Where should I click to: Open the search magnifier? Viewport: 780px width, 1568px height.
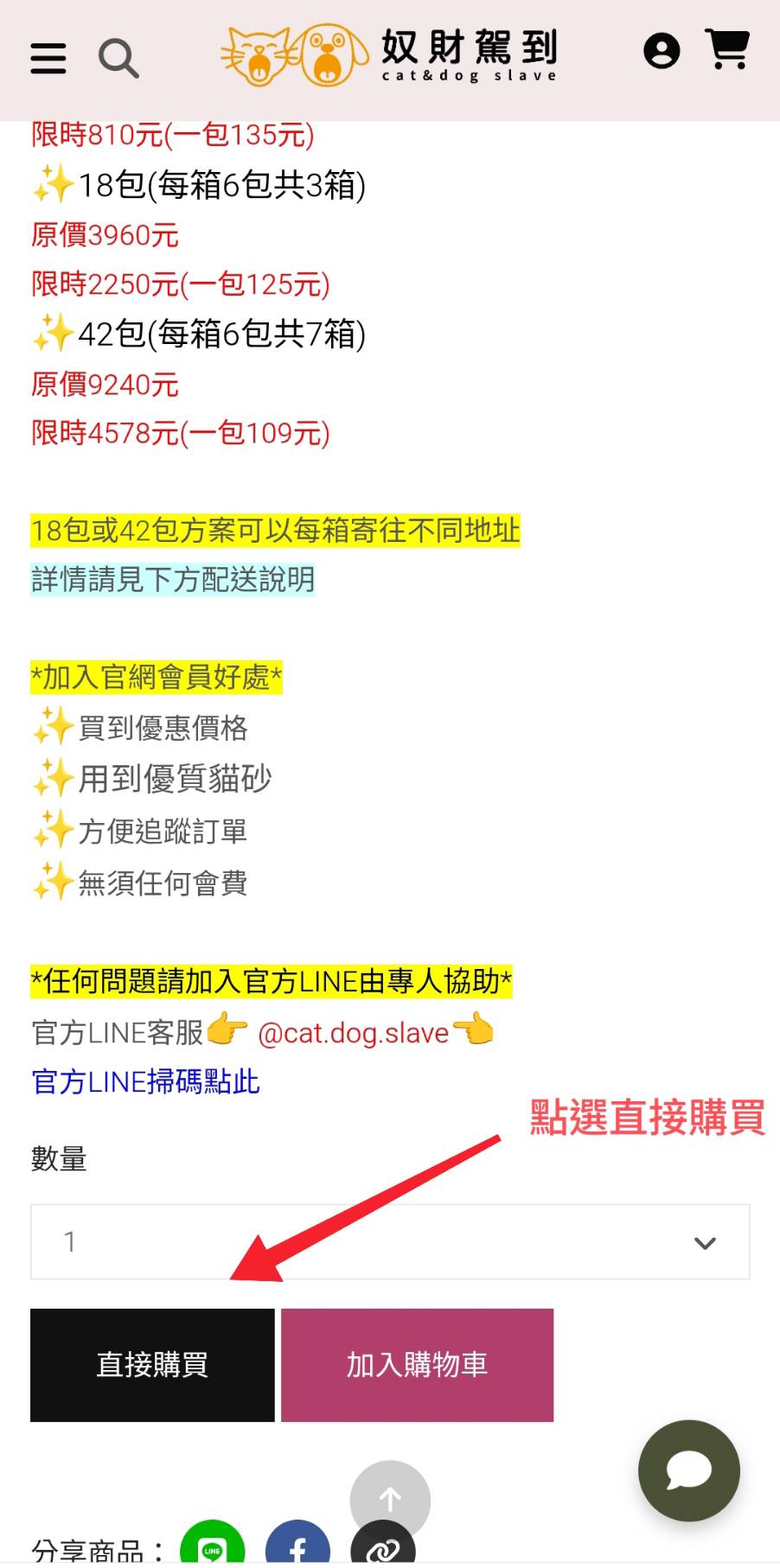tap(118, 58)
